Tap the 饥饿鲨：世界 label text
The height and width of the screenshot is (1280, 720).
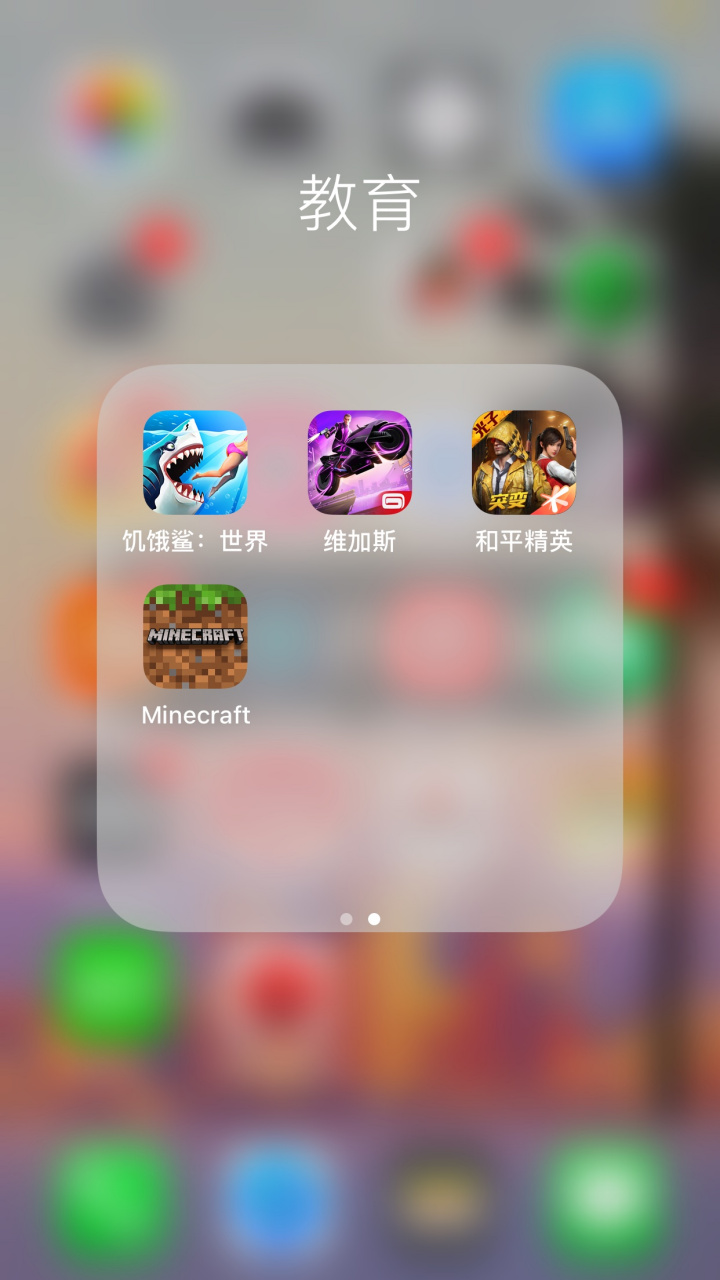pos(196,542)
